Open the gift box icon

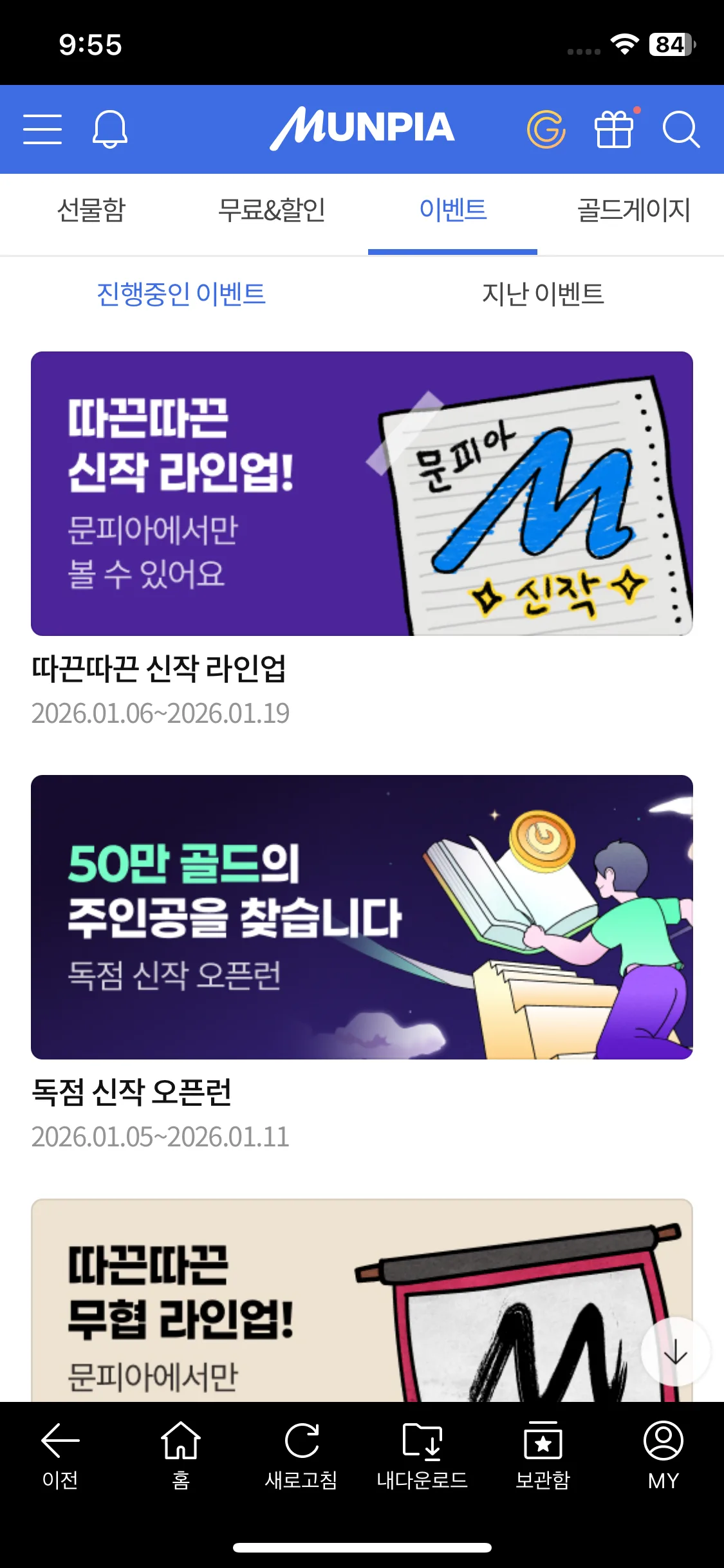[614, 129]
